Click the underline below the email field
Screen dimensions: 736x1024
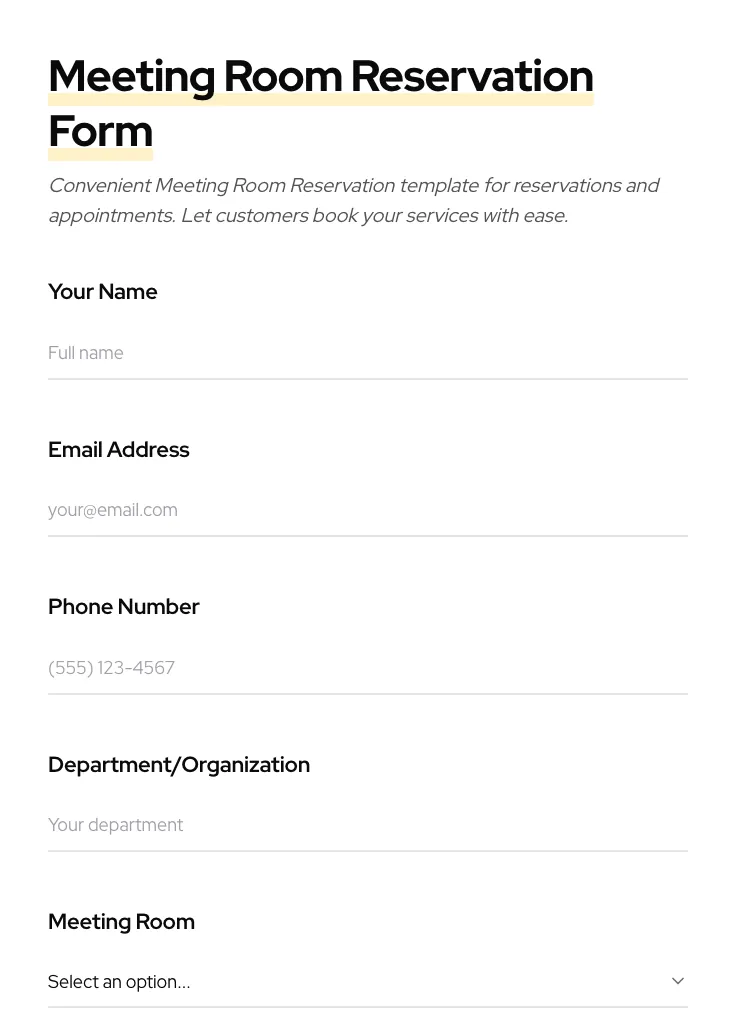[x=368, y=538]
